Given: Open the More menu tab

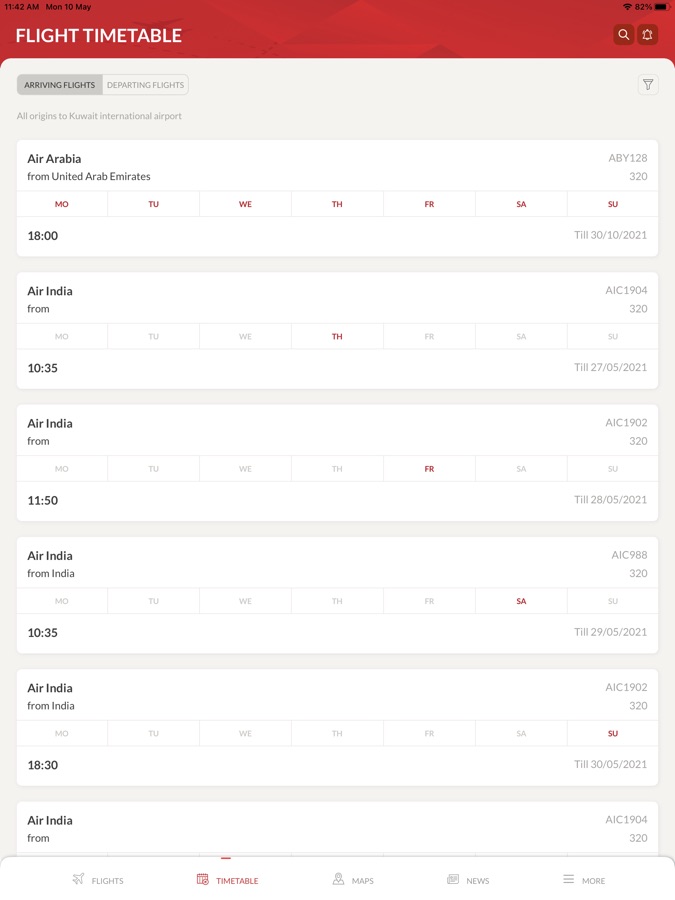Looking at the screenshot, I should (583, 880).
